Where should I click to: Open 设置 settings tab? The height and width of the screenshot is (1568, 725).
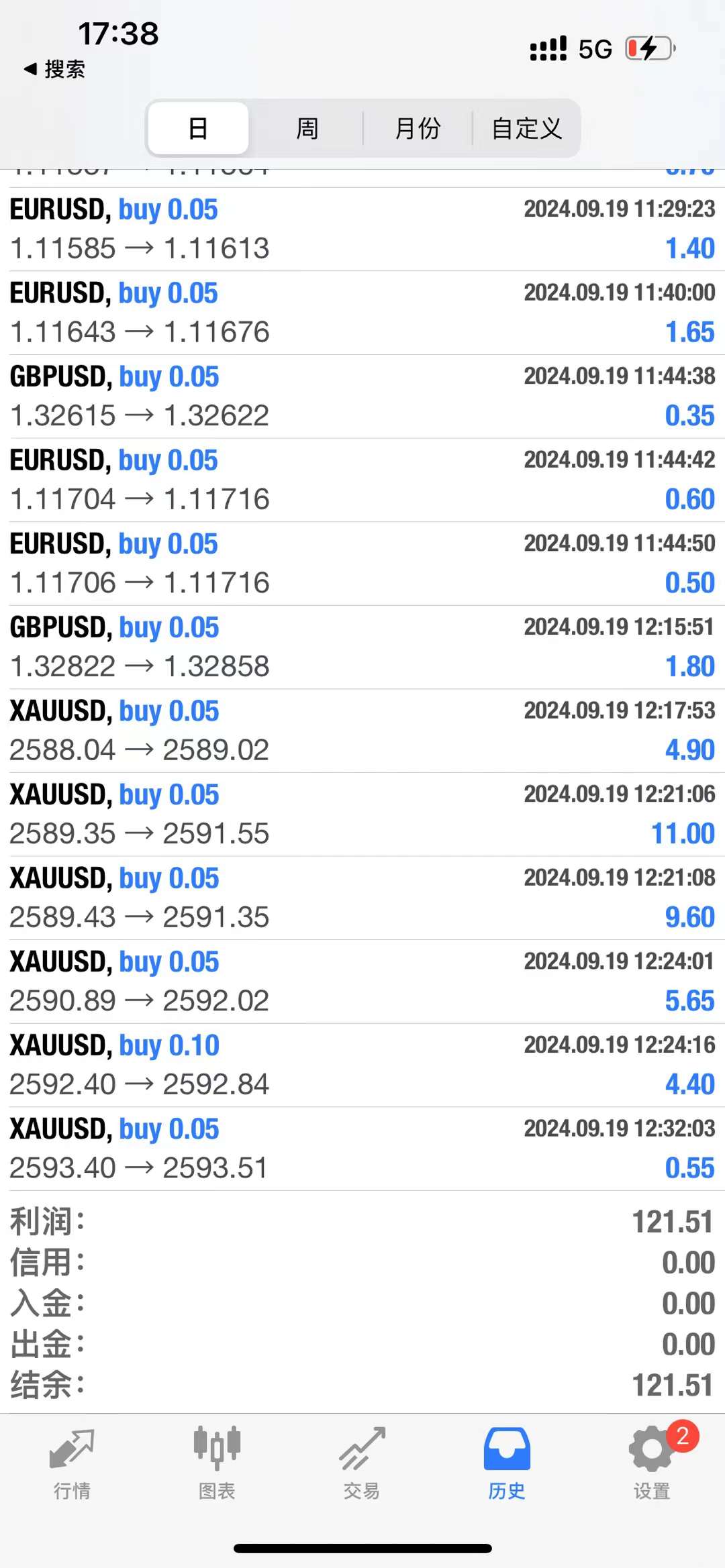[x=652, y=1463]
